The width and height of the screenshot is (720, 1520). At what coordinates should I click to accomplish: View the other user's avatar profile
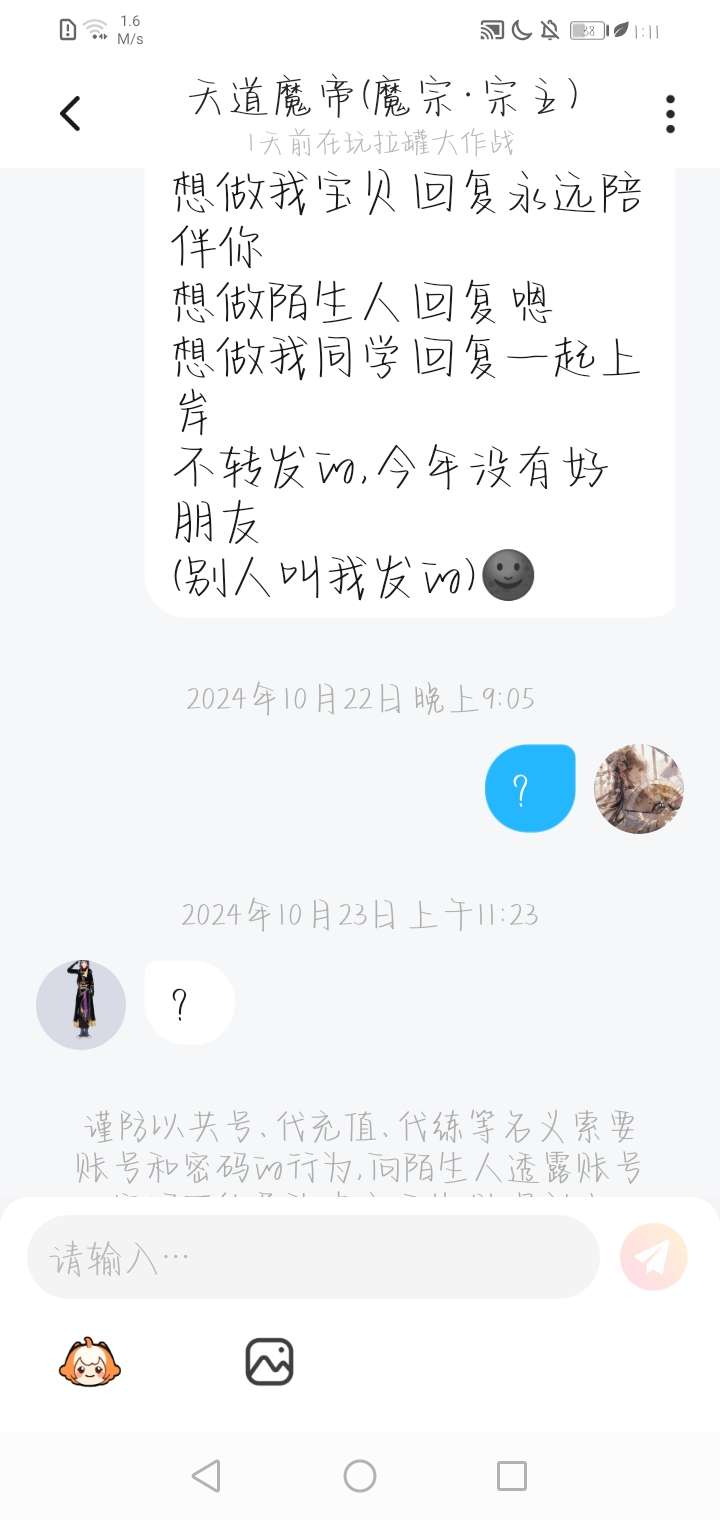[81, 1005]
